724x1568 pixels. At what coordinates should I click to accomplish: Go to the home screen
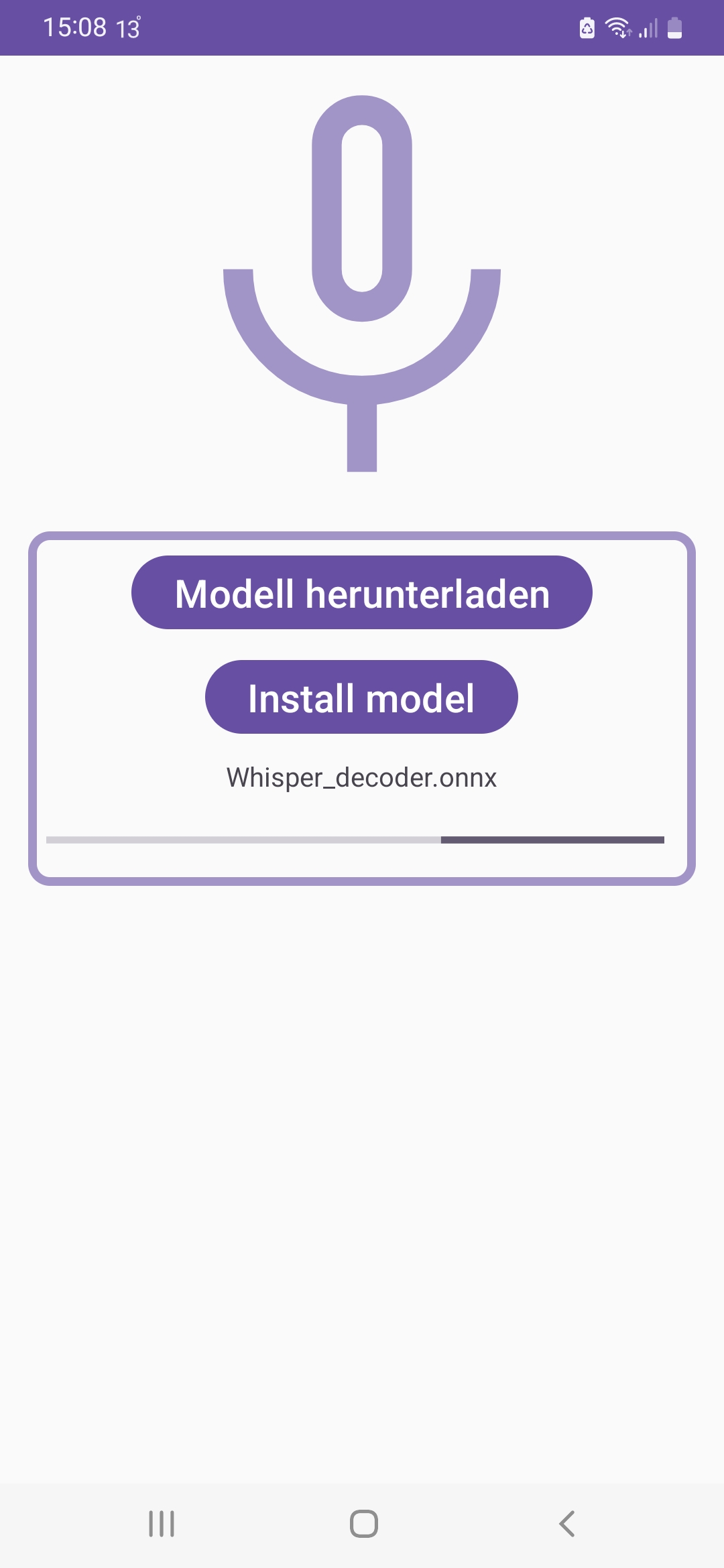click(x=363, y=1524)
